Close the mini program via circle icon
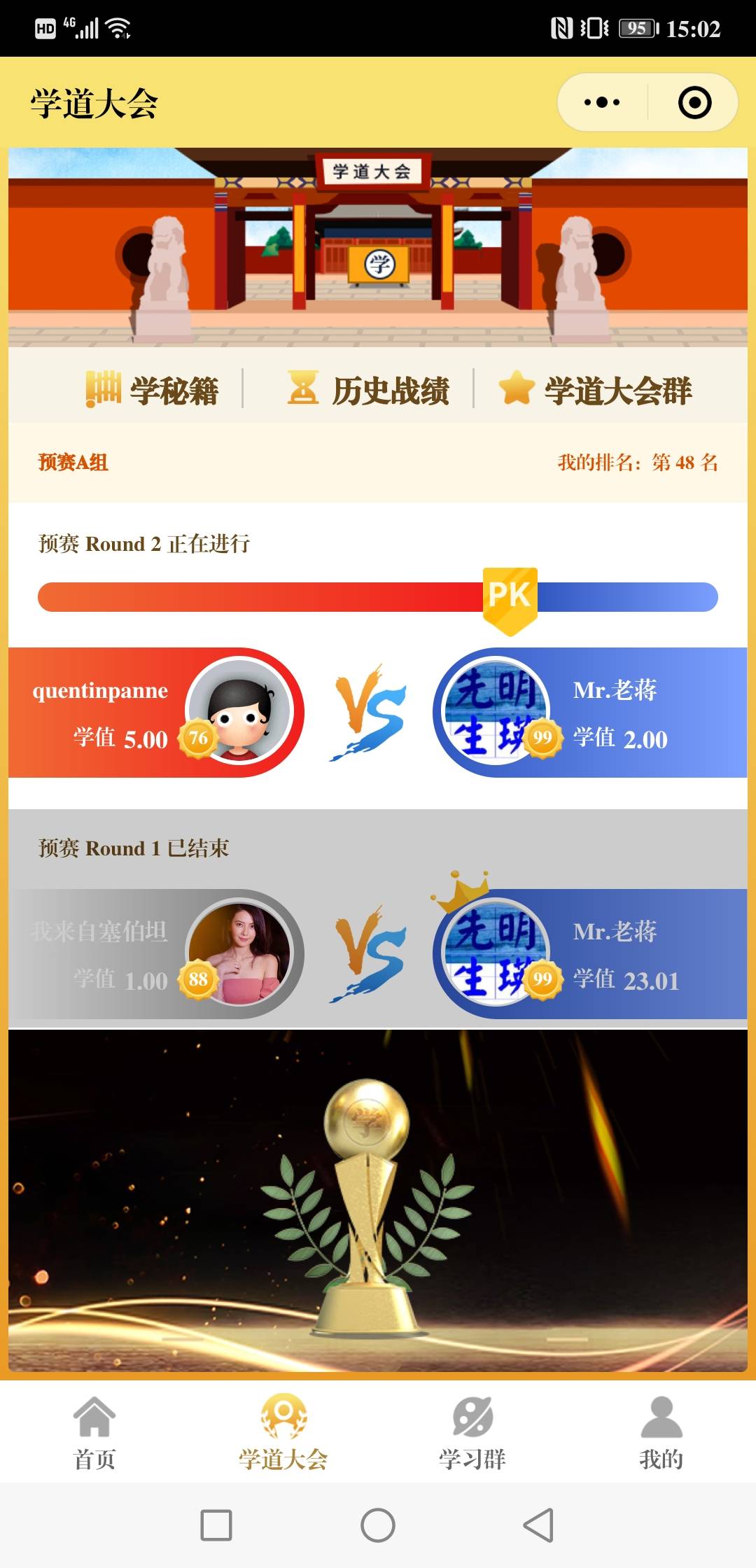Viewport: 756px width, 1568px height. (694, 103)
